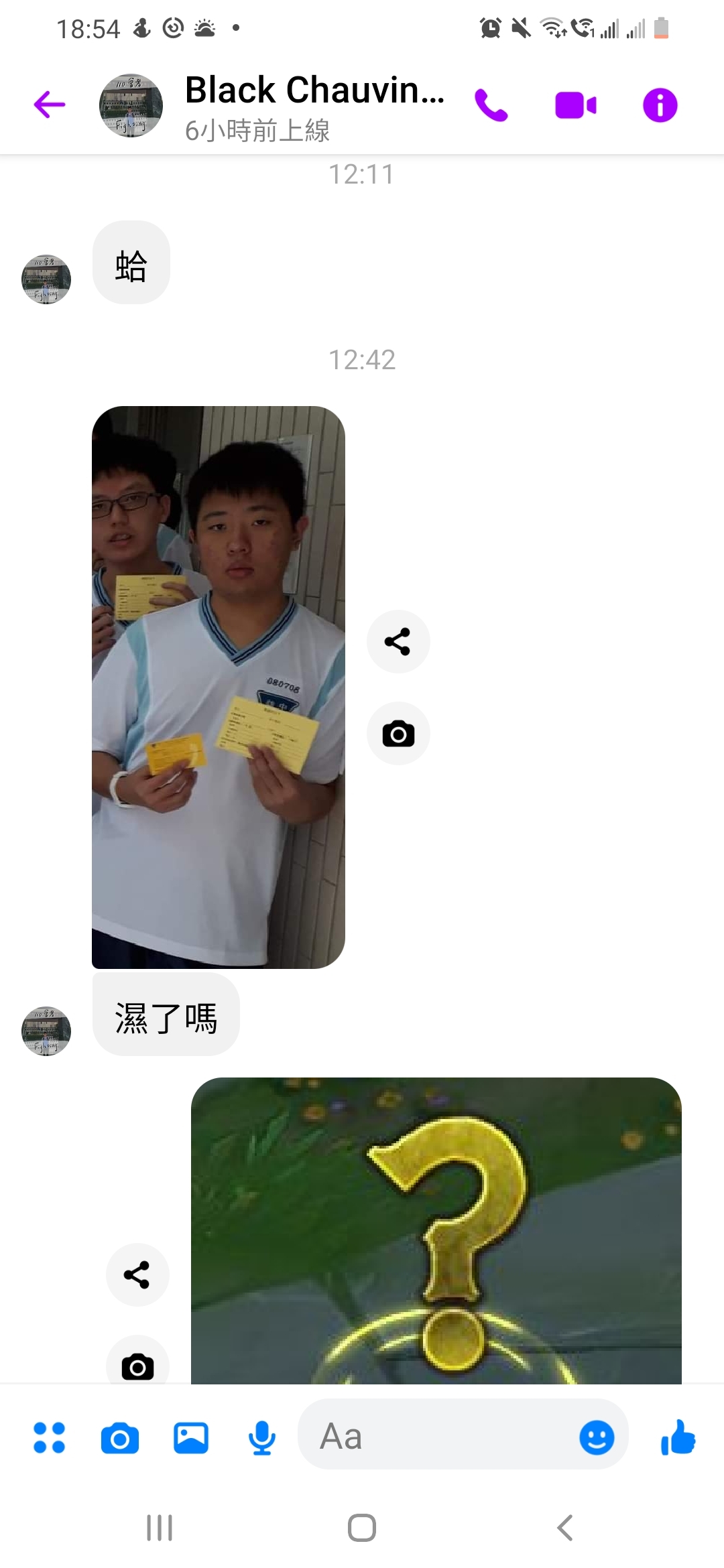Open the sent question mark image
Viewport: 724px width, 1568px height.
click(436, 1230)
